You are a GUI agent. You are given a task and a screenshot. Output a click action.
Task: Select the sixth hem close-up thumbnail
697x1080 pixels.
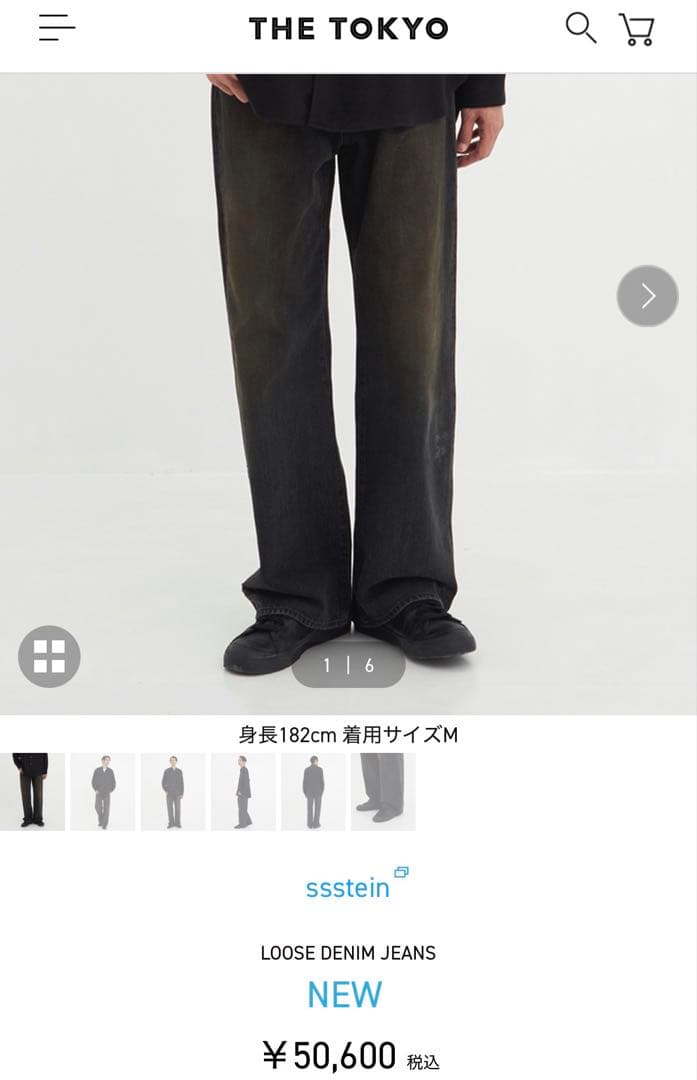pos(383,791)
